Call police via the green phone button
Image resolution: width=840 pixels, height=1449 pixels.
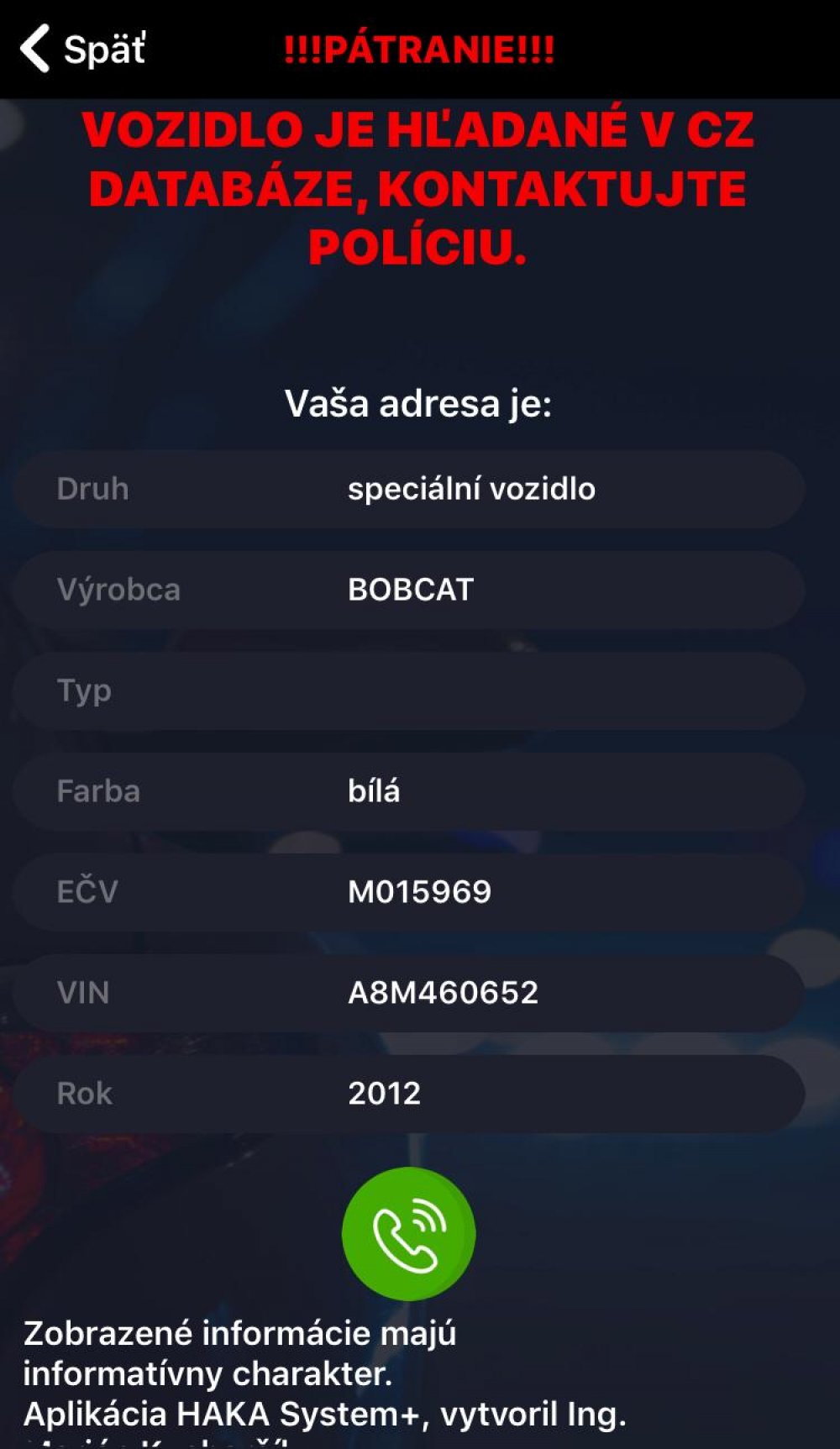[408, 1233]
